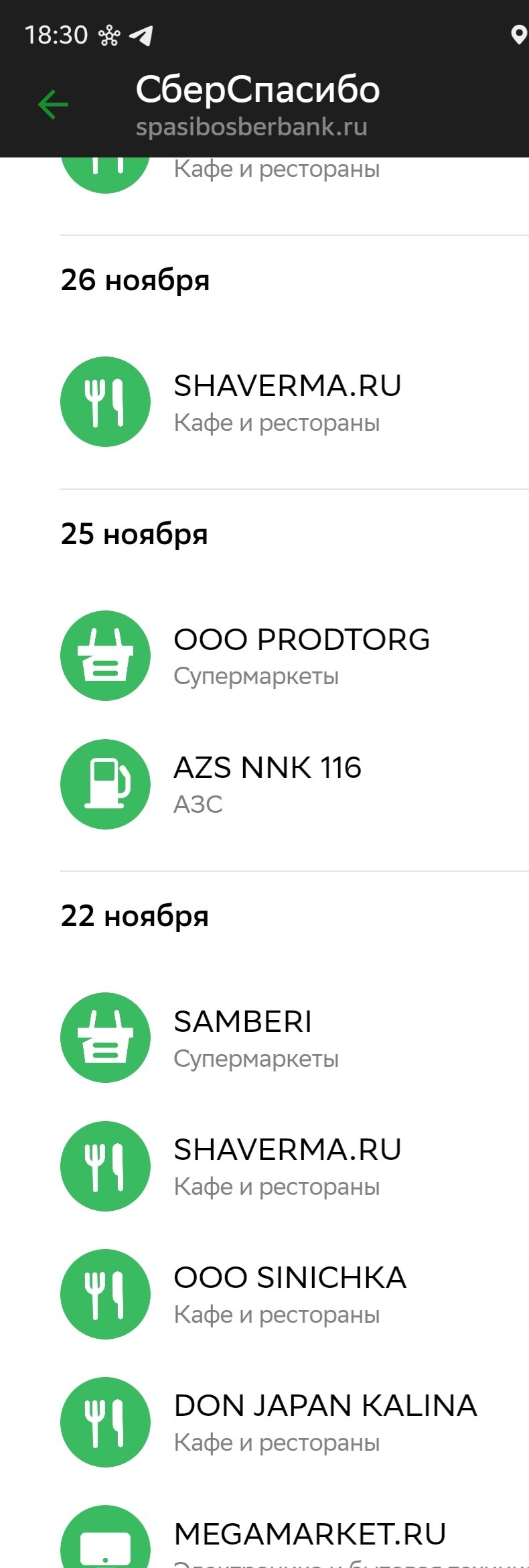Screen dimensions: 529x1568
Task: Tap the DON JAPAN KALINA transaction
Action: coord(325,1422)
